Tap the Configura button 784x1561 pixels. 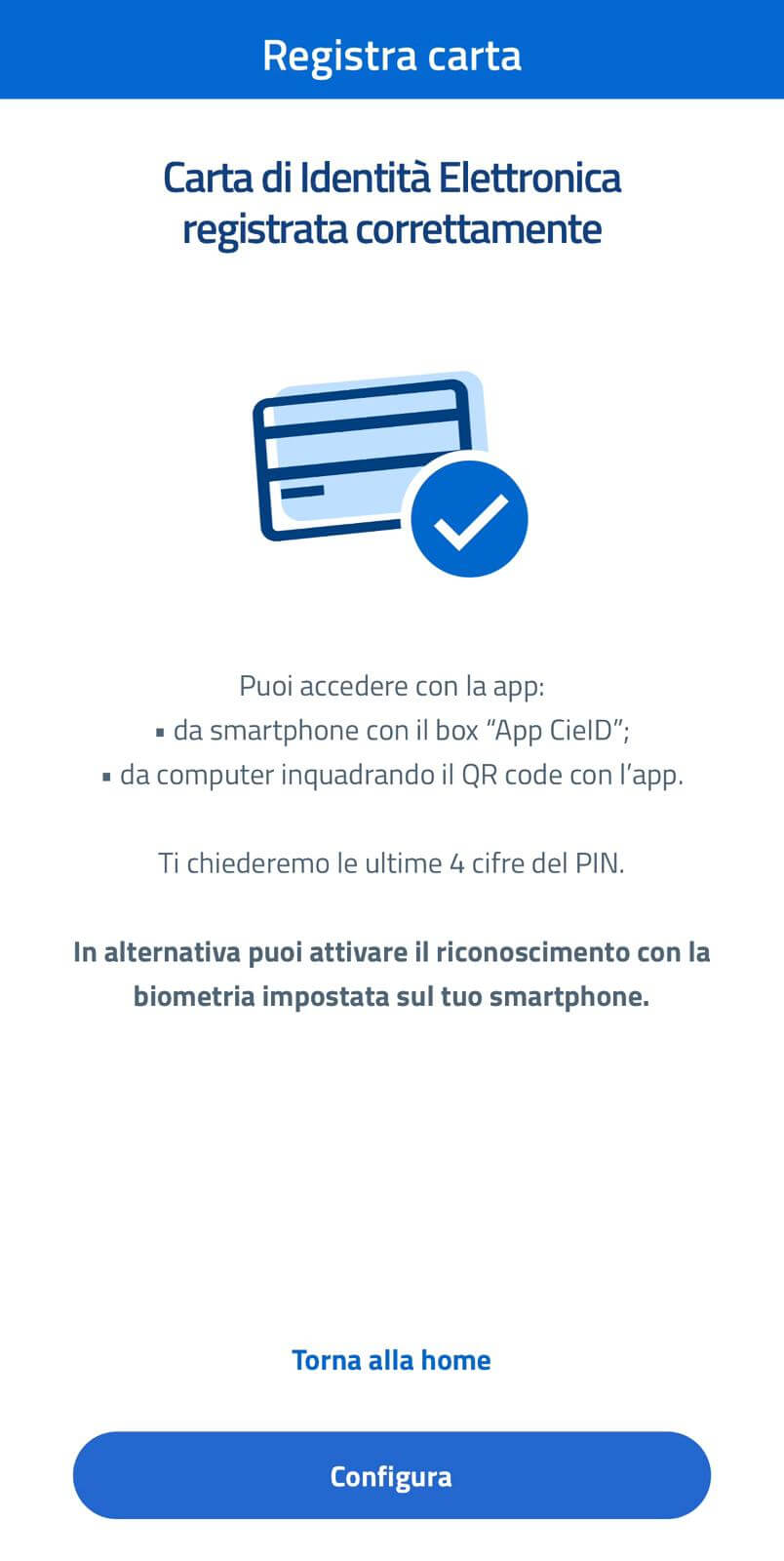coord(391,1475)
